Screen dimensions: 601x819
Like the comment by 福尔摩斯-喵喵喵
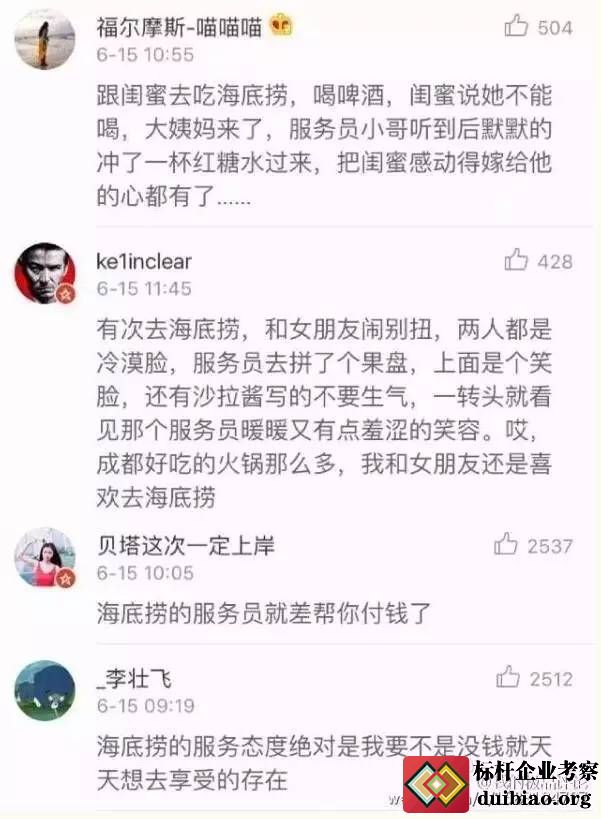point(516,26)
